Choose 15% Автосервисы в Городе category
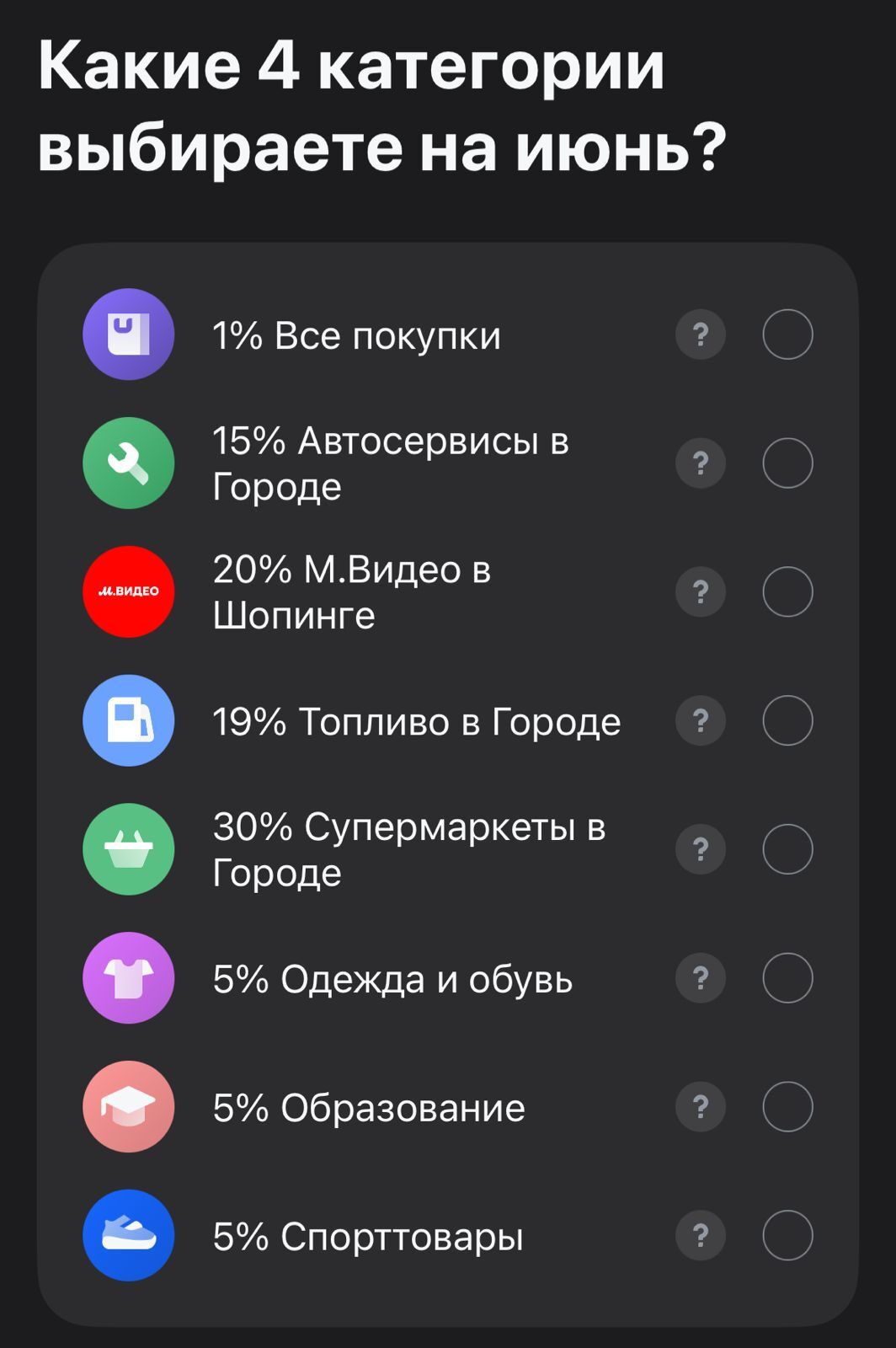 (787, 463)
